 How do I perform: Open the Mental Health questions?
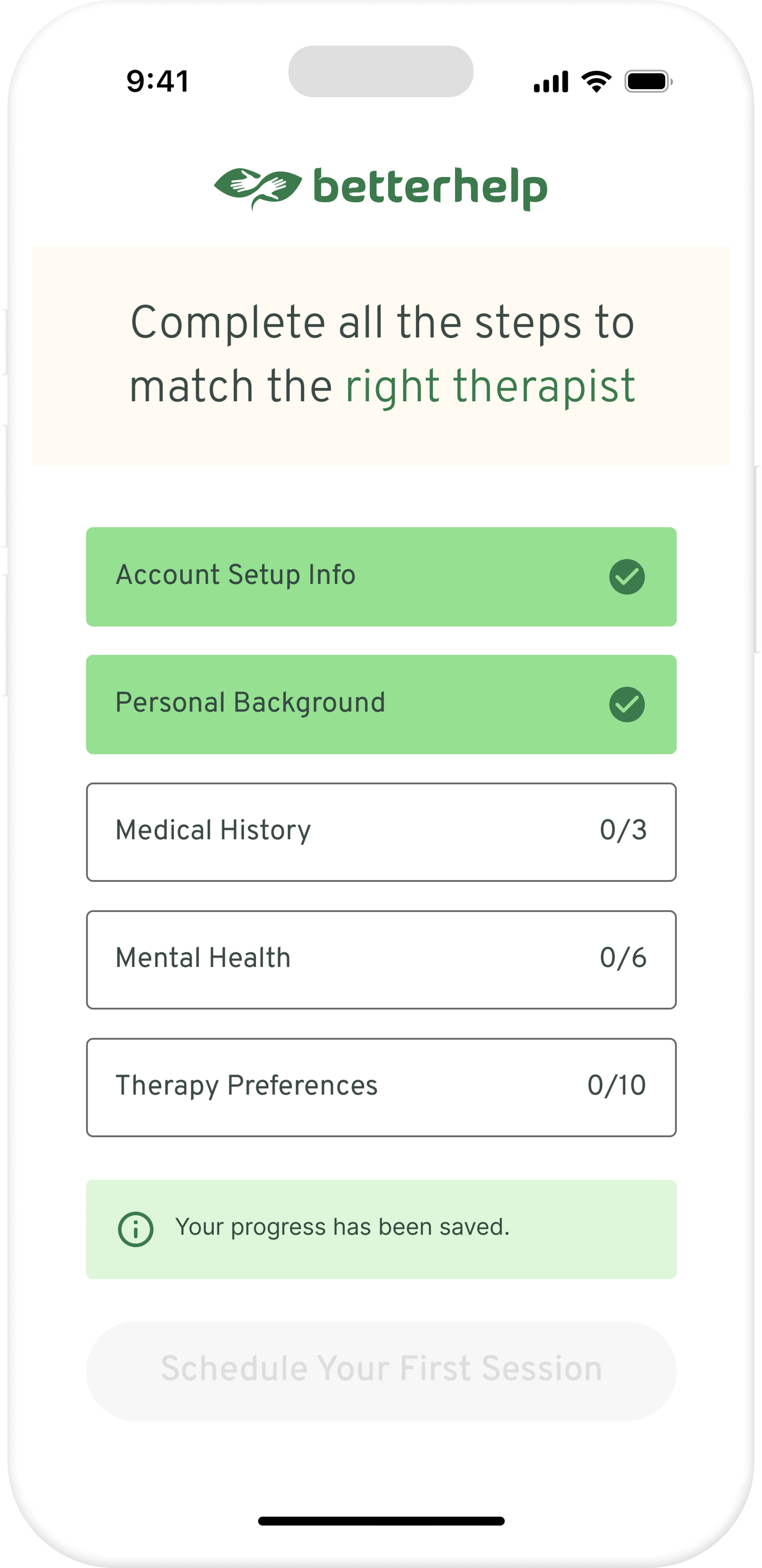381,960
